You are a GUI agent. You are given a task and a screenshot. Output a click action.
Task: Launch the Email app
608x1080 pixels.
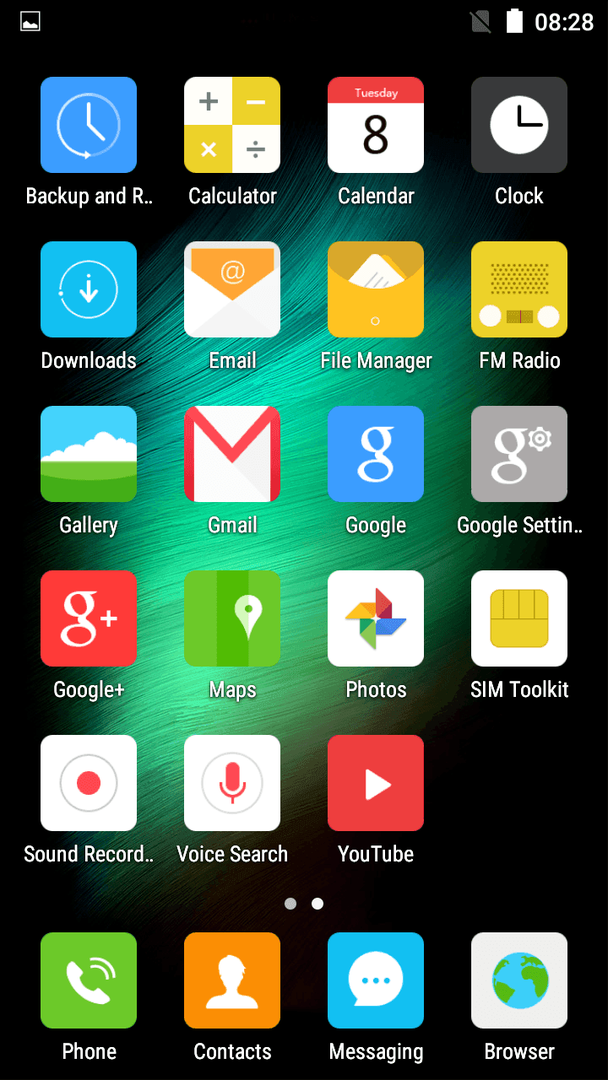click(232, 289)
